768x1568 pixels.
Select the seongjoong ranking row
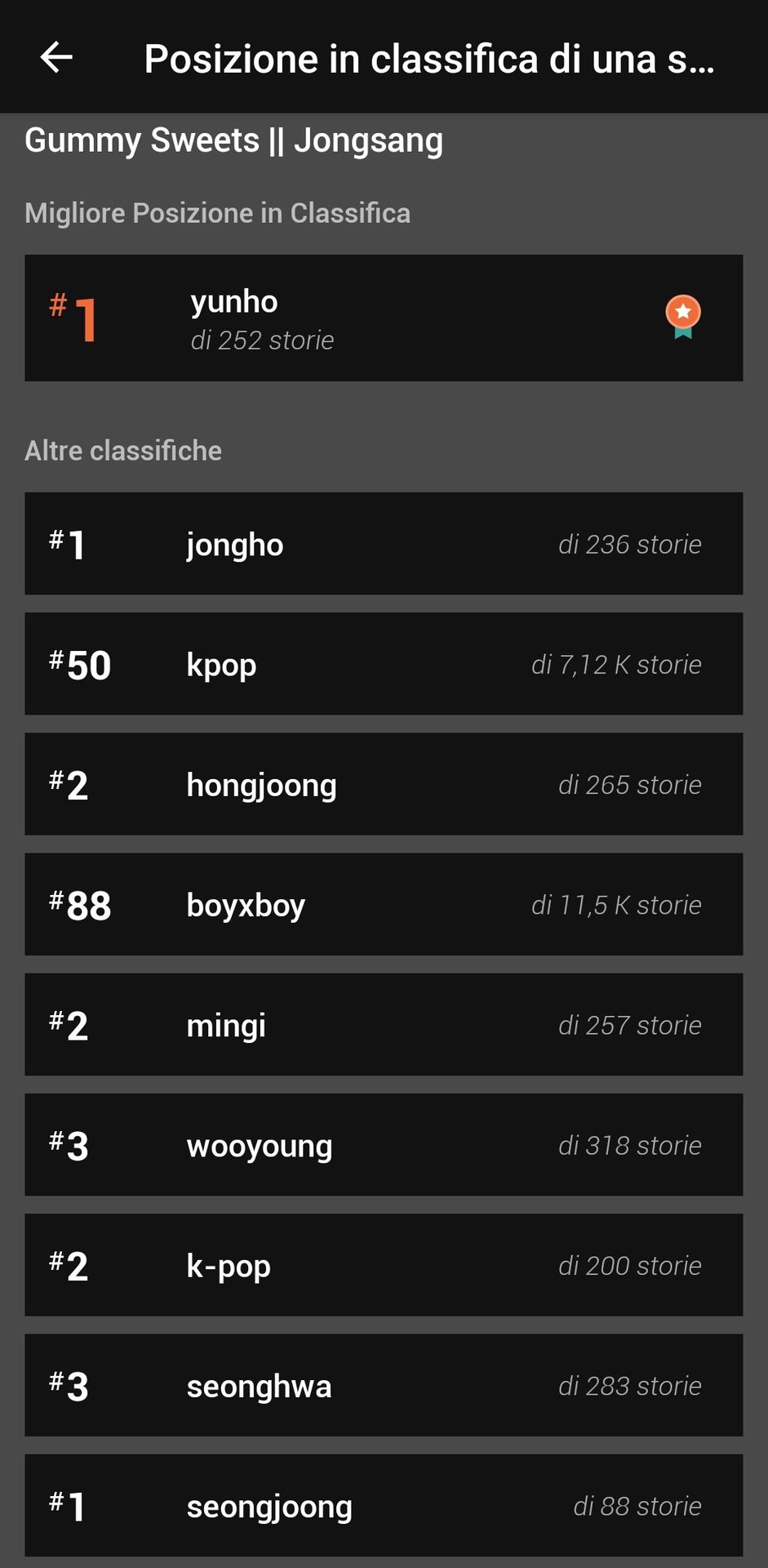point(384,1505)
